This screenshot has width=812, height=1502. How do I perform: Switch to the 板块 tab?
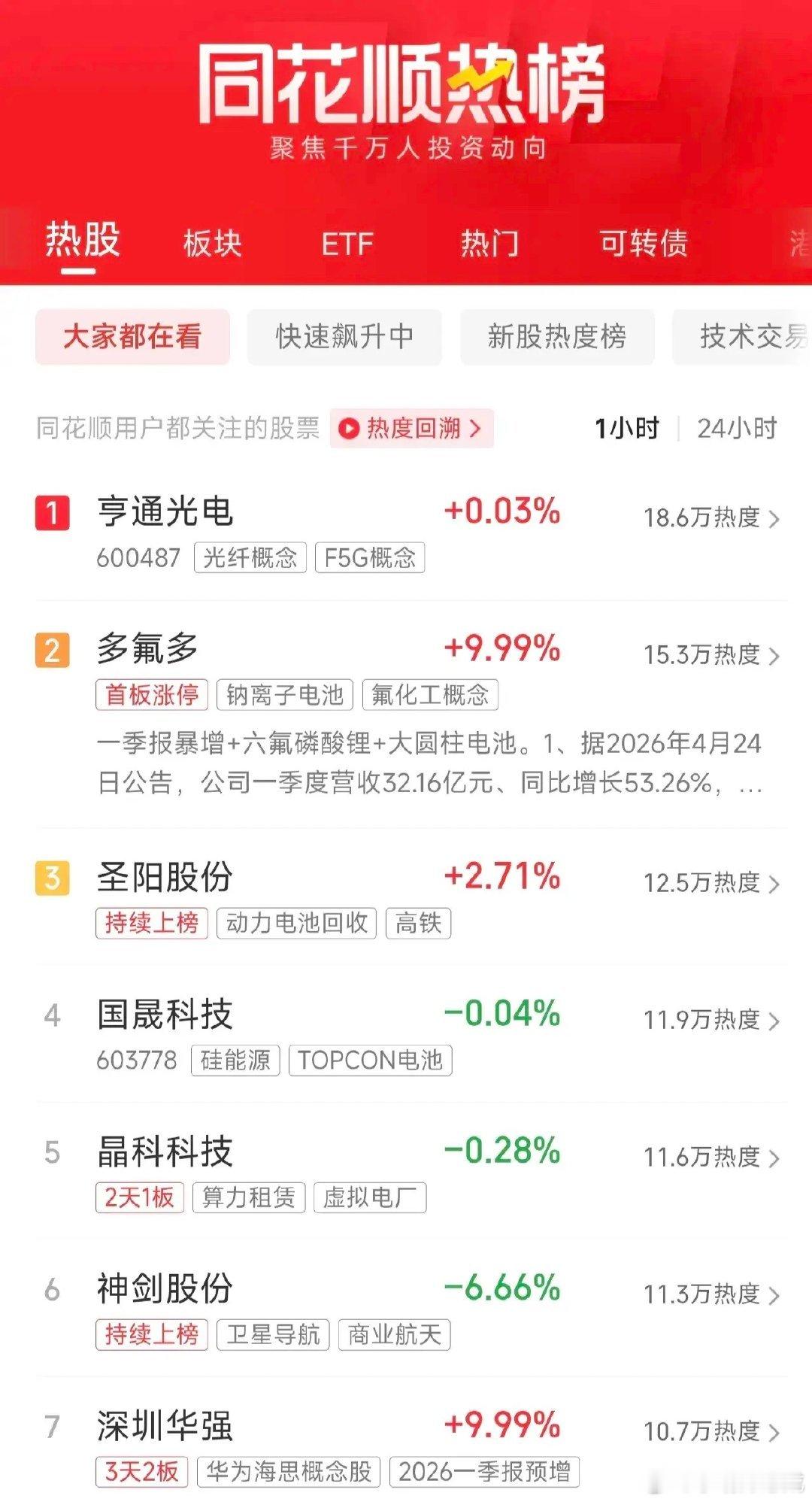[x=211, y=242]
